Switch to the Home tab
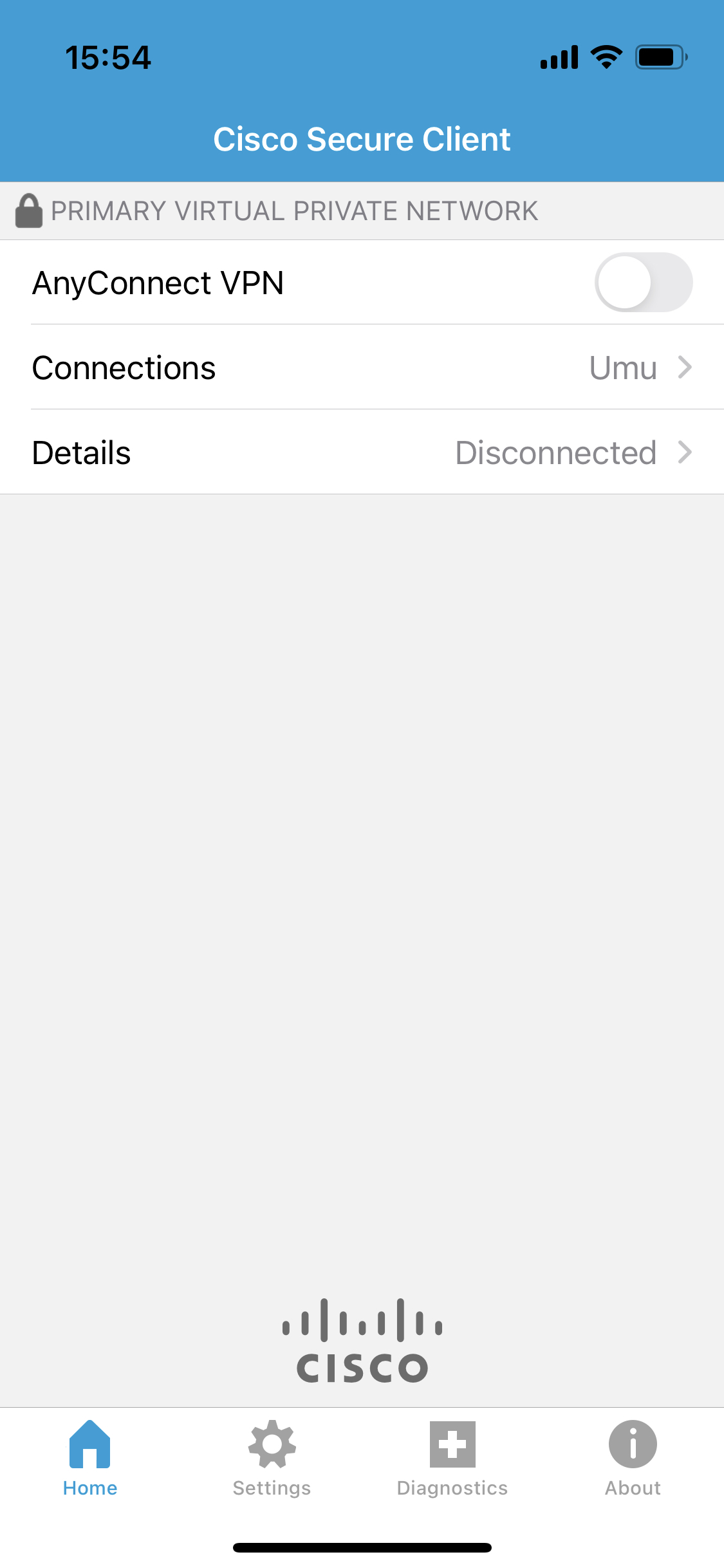The width and height of the screenshot is (724, 1568). [90, 1458]
